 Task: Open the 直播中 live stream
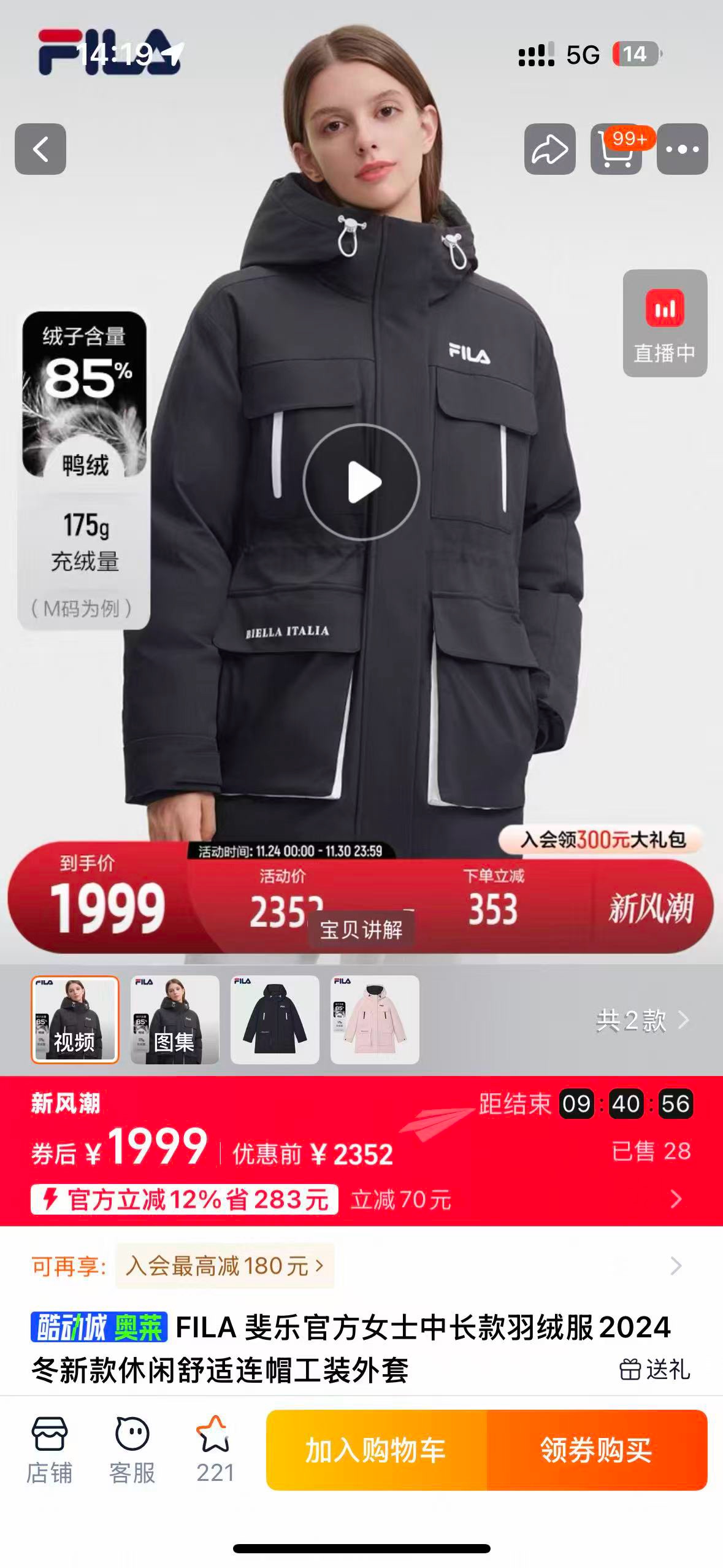pos(665,323)
